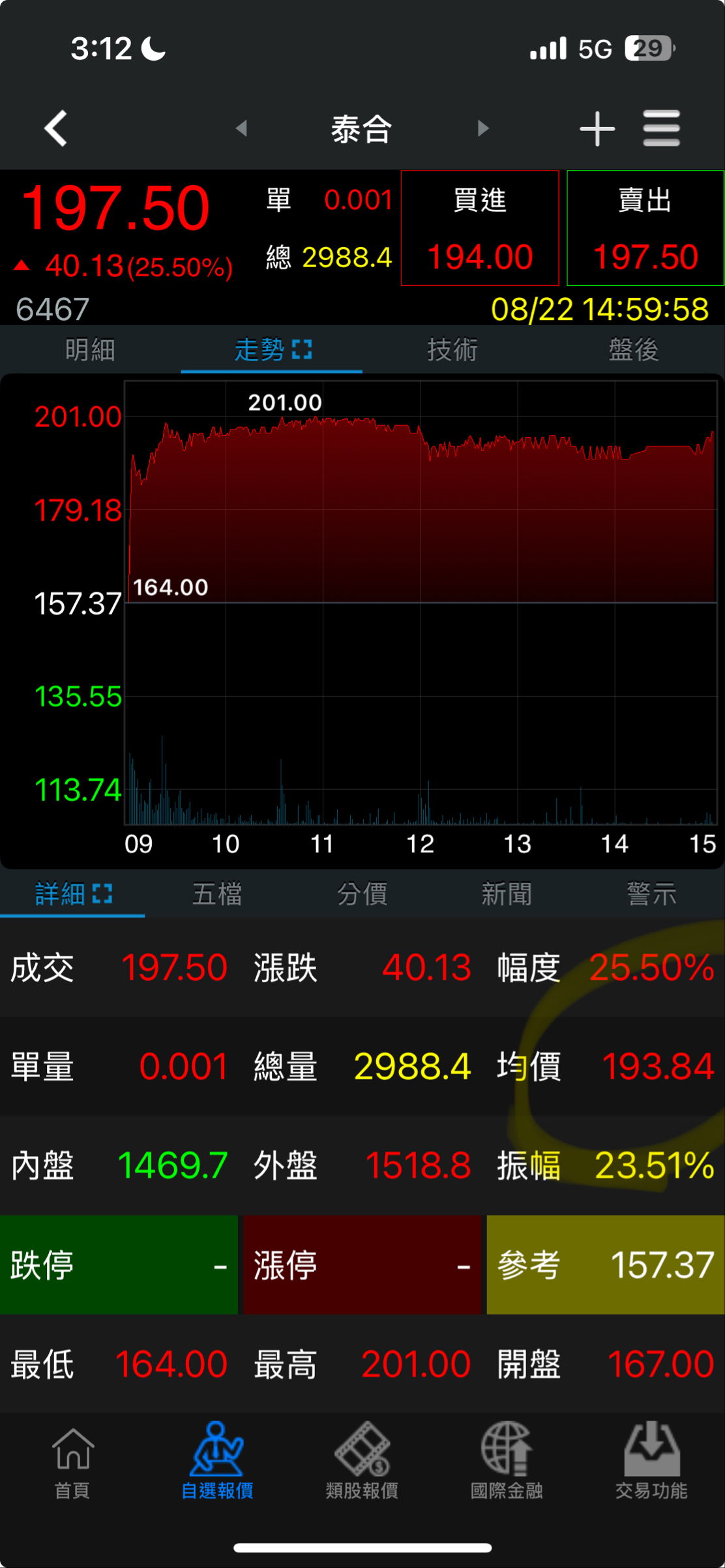This screenshot has height=1568, width=725.
Task: Open the hamburger menu
Action: (x=661, y=128)
